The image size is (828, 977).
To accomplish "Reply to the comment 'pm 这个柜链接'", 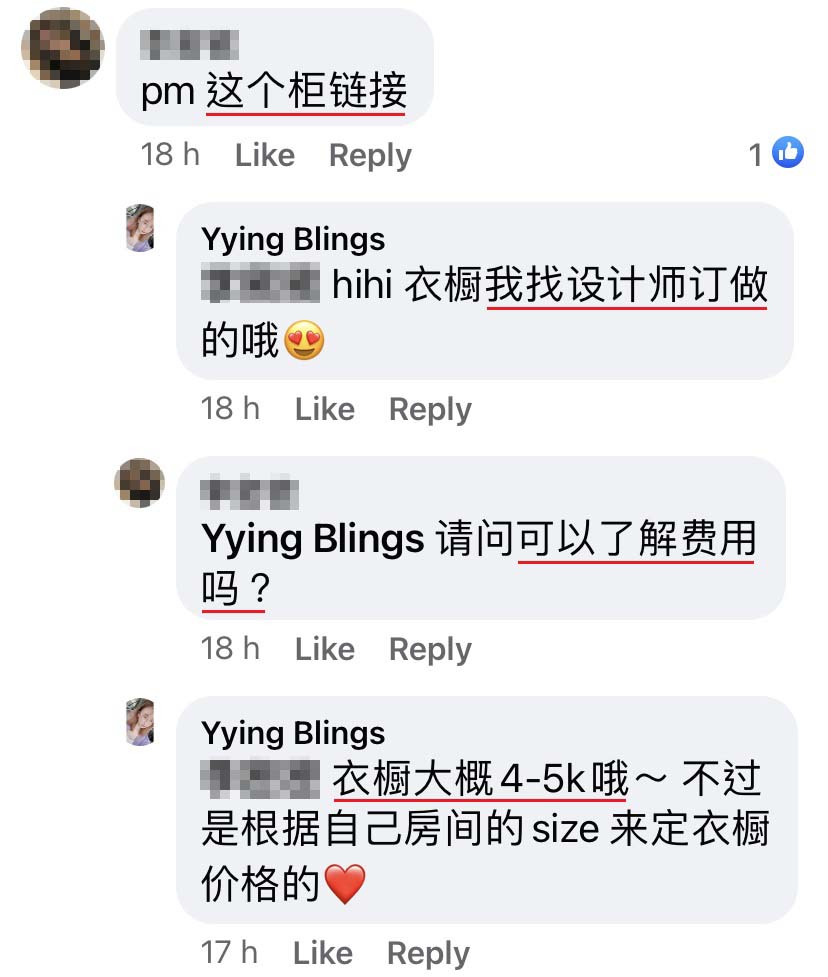I will click(x=370, y=155).
